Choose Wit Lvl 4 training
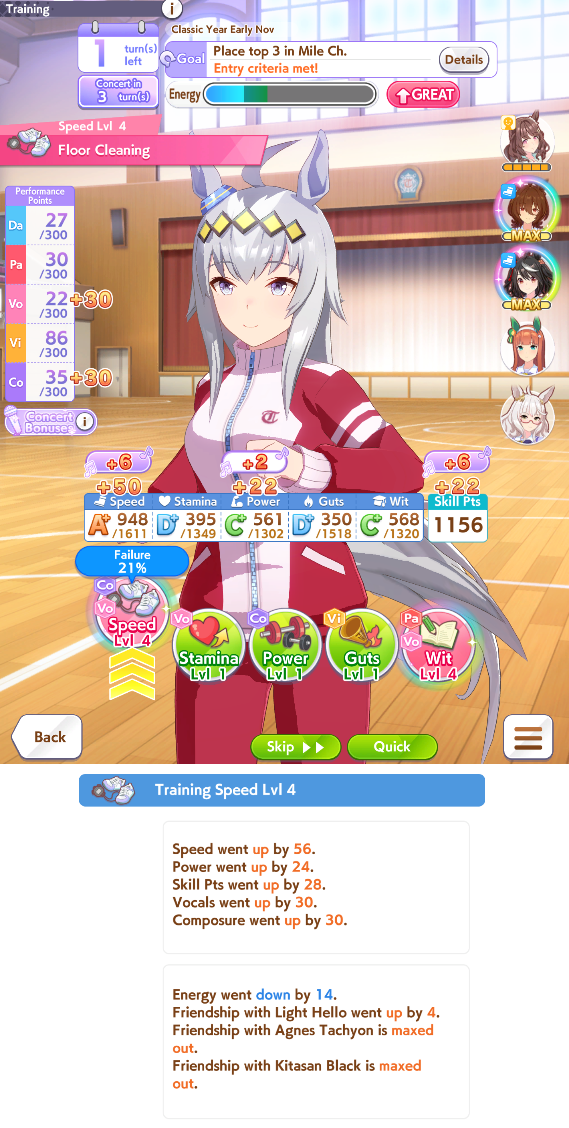Screen dimensions: 569x1128 439,645
